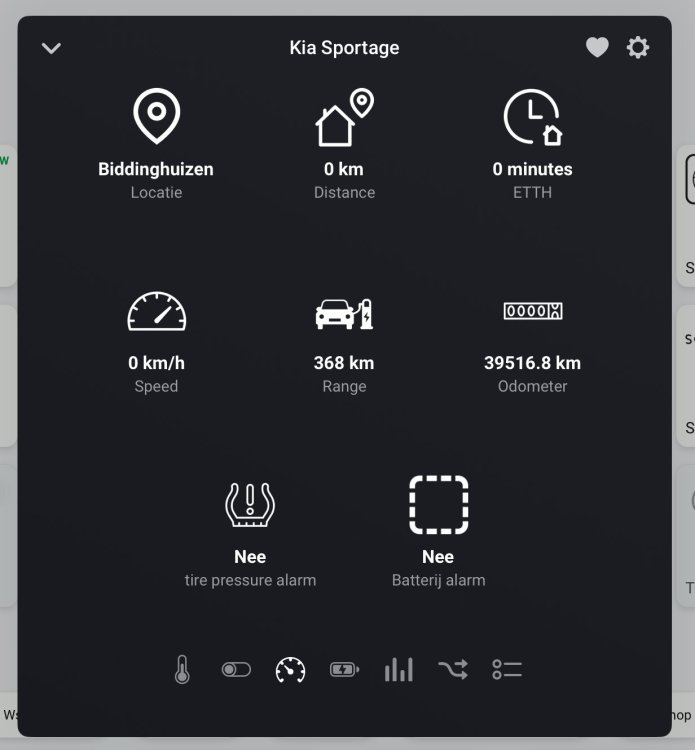
Task: Open the battery charging tab
Action: 344,670
